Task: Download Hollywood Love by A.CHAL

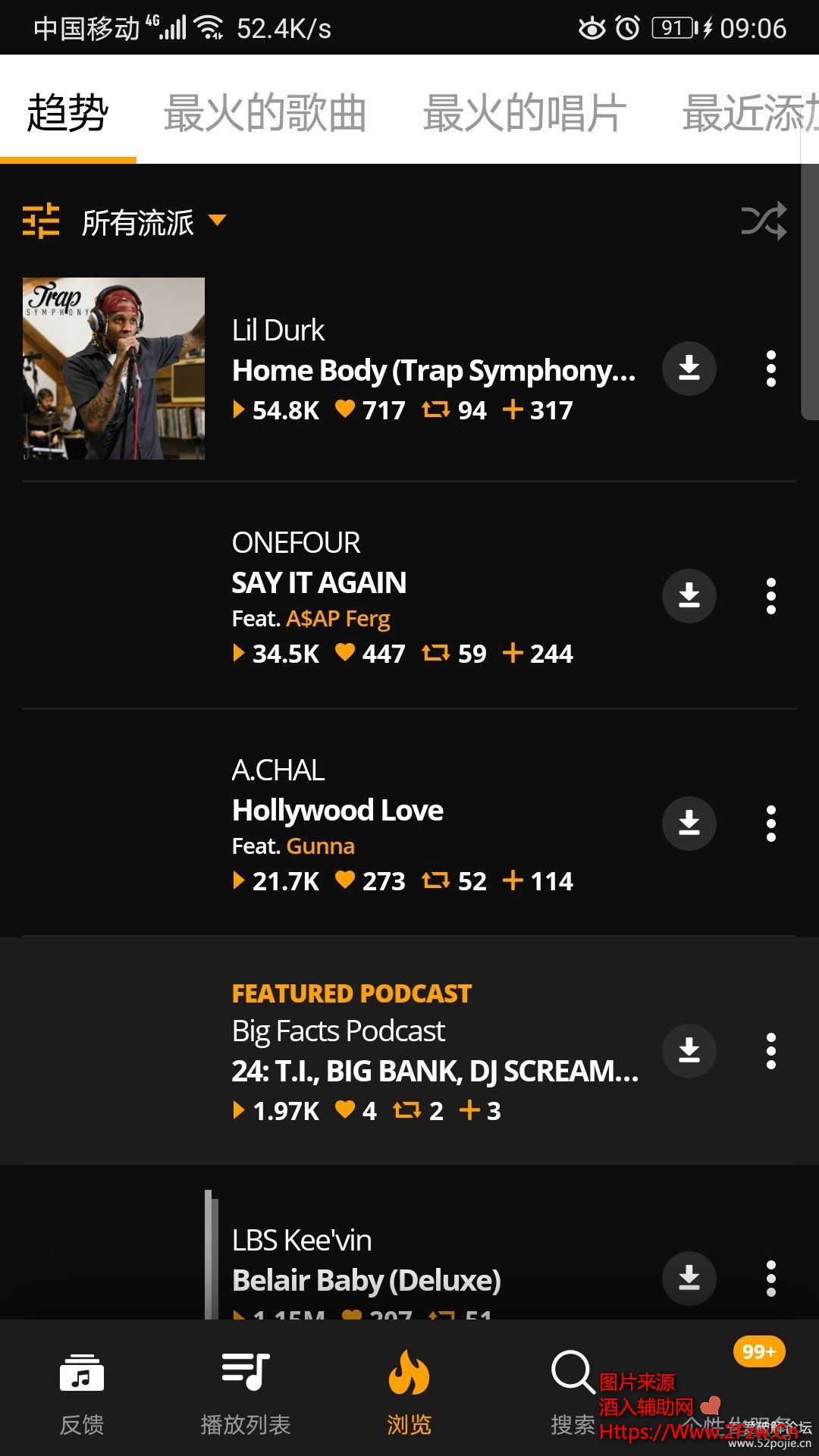Action: click(x=689, y=824)
